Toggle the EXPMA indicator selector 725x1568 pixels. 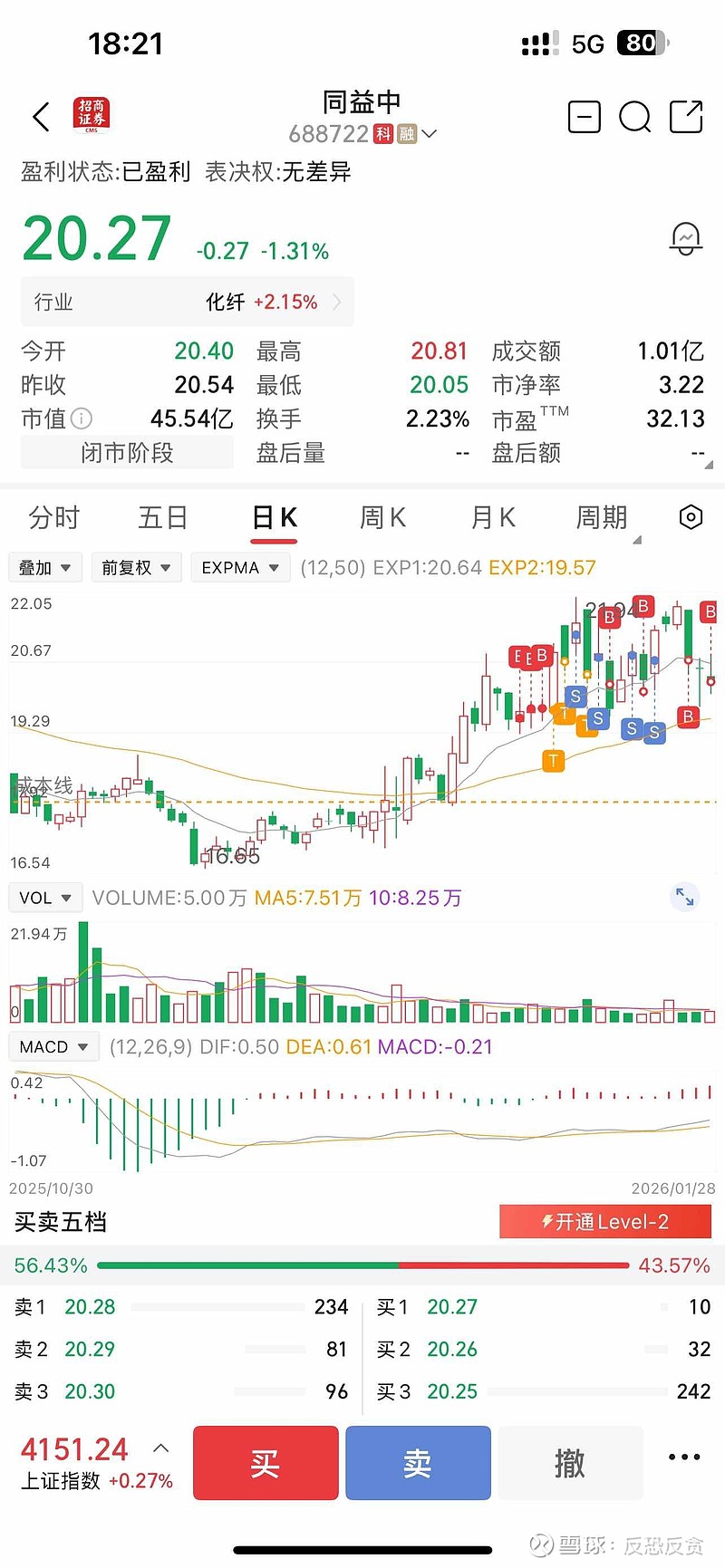[240, 567]
